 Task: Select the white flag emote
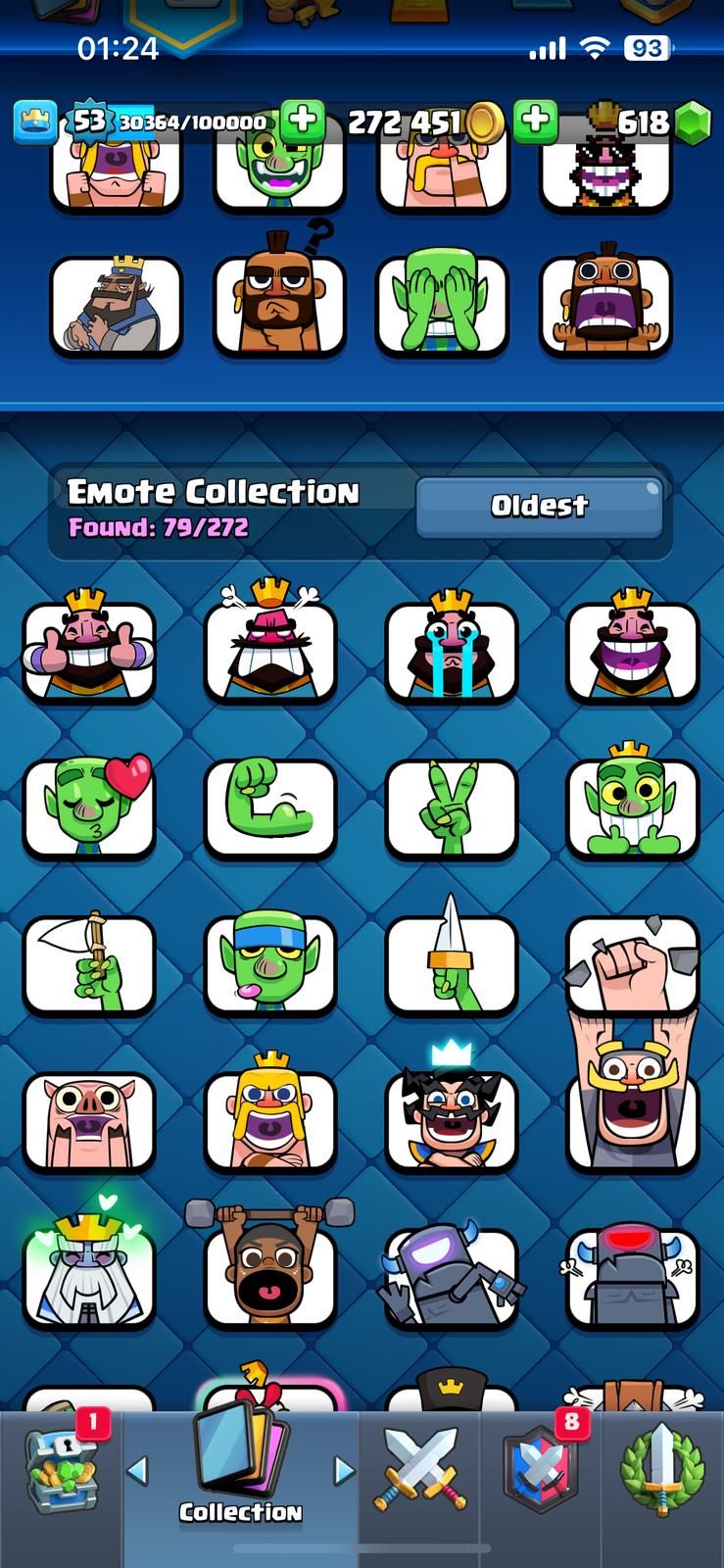[x=89, y=963]
